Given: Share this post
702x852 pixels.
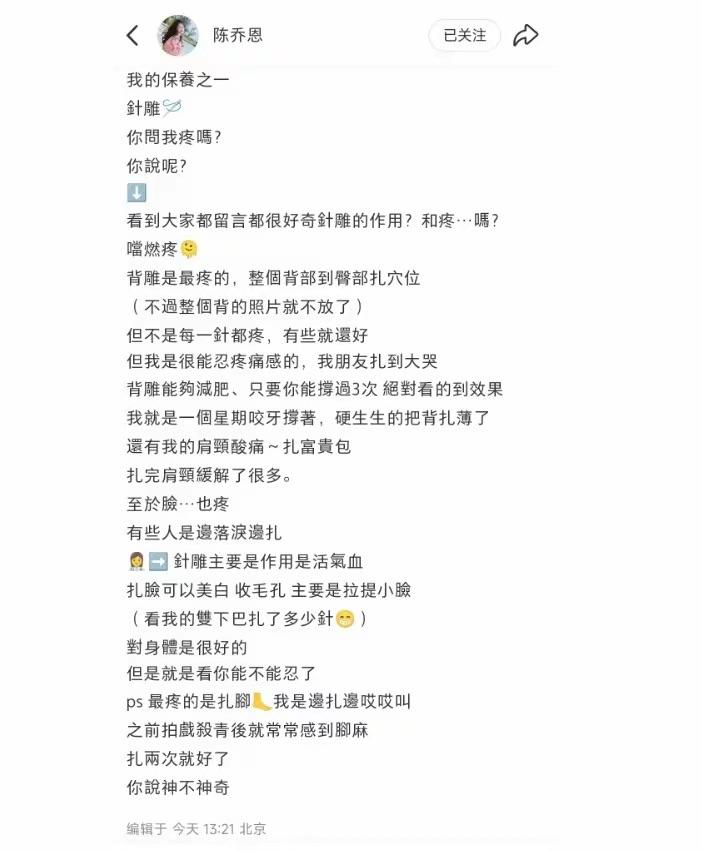Looking at the screenshot, I should [525, 36].
